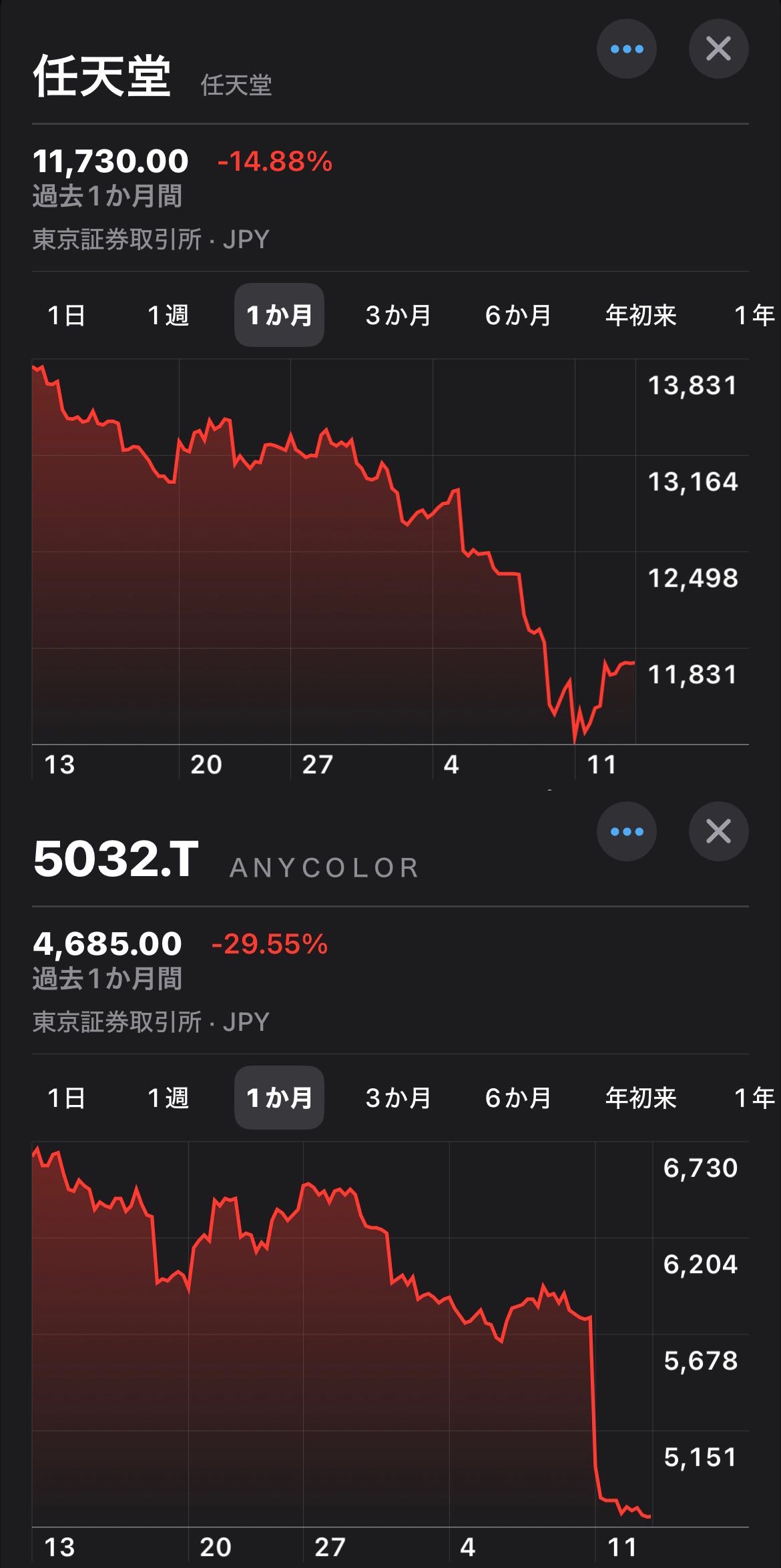The width and height of the screenshot is (781, 1568).
Task: Choose 6か月 range on 任天堂 chart
Action: coord(517,315)
